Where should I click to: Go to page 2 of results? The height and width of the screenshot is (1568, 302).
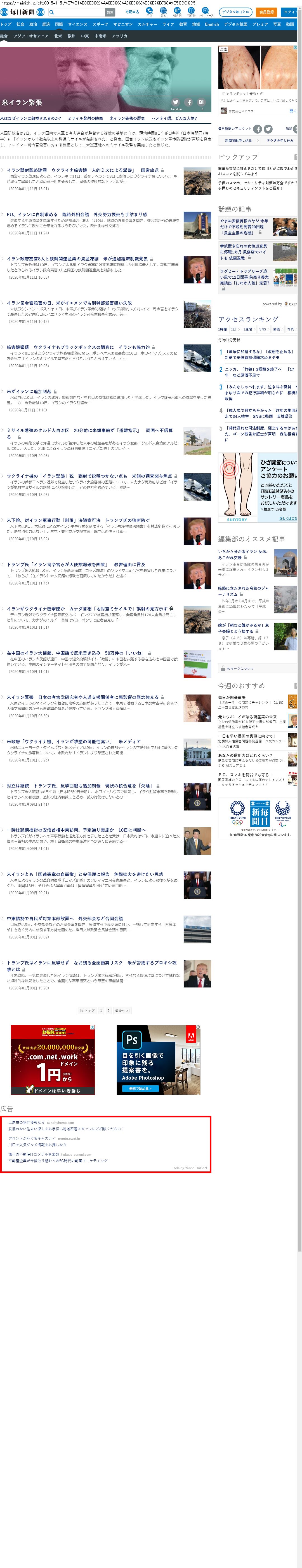coord(109,1010)
